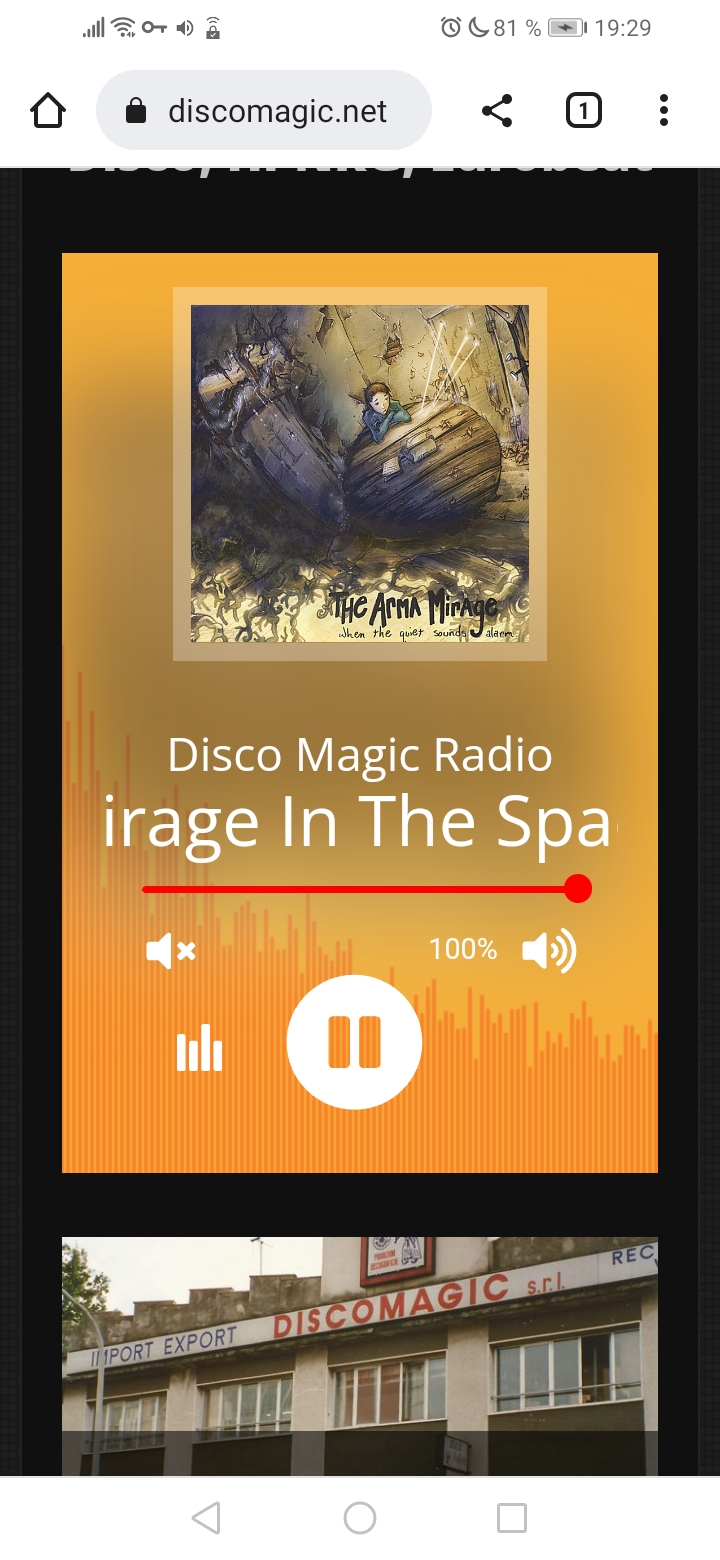Mute the radio player

(x=170, y=950)
